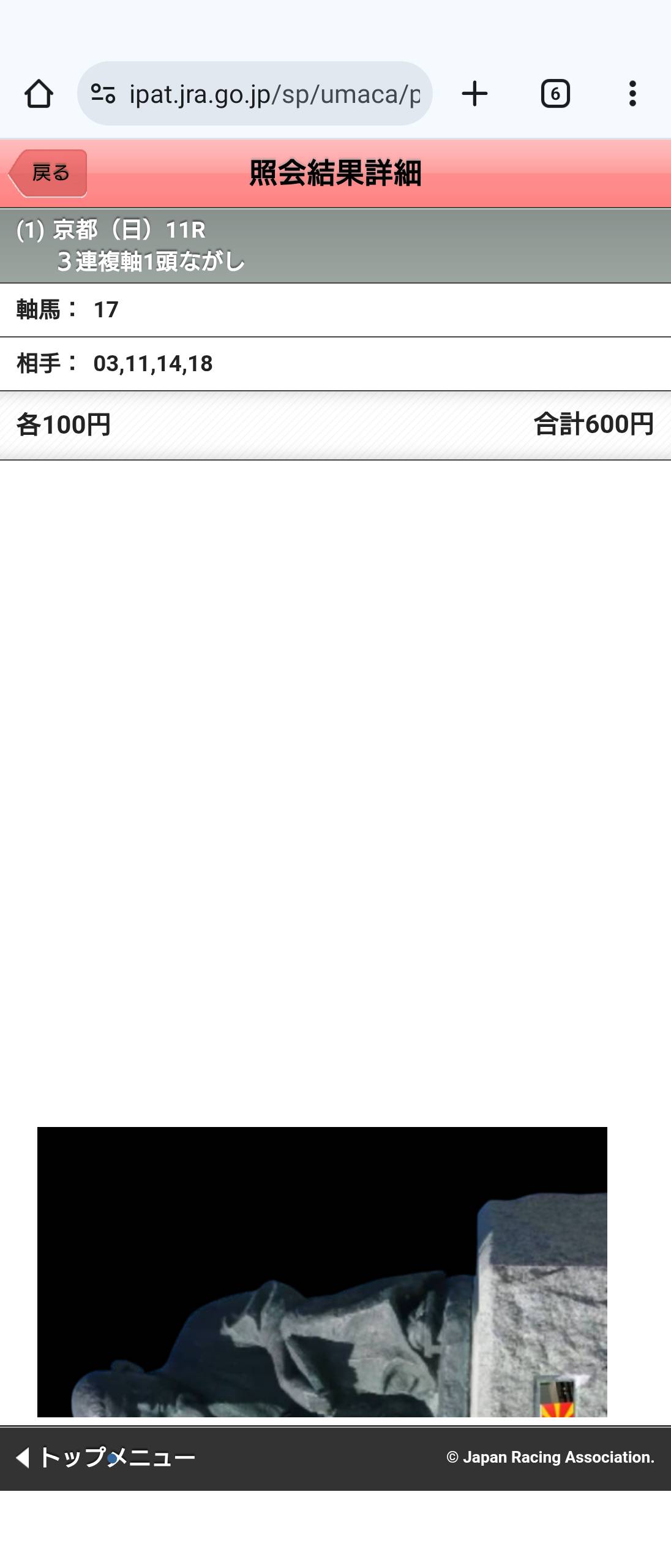The image size is (671, 1568).
Task: Open the browser overflow menu
Action: pos(632,94)
